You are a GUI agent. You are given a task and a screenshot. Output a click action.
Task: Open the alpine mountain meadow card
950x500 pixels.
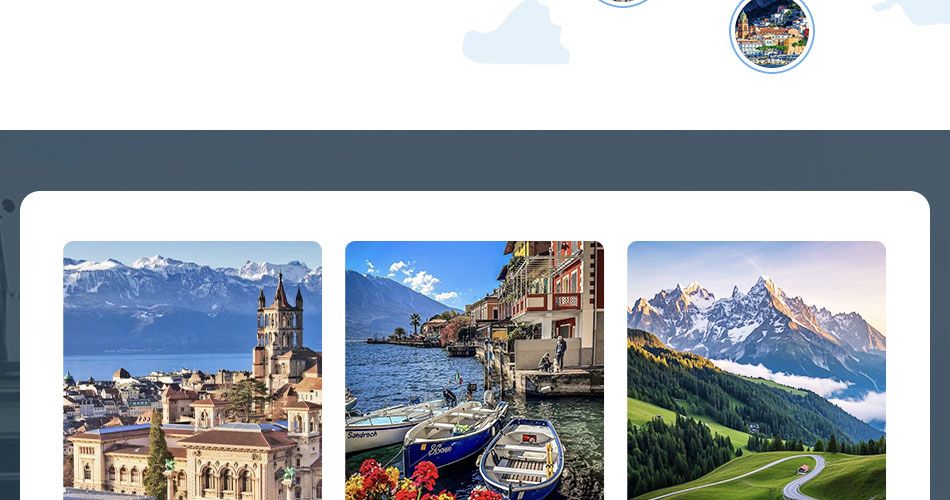tap(756, 370)
